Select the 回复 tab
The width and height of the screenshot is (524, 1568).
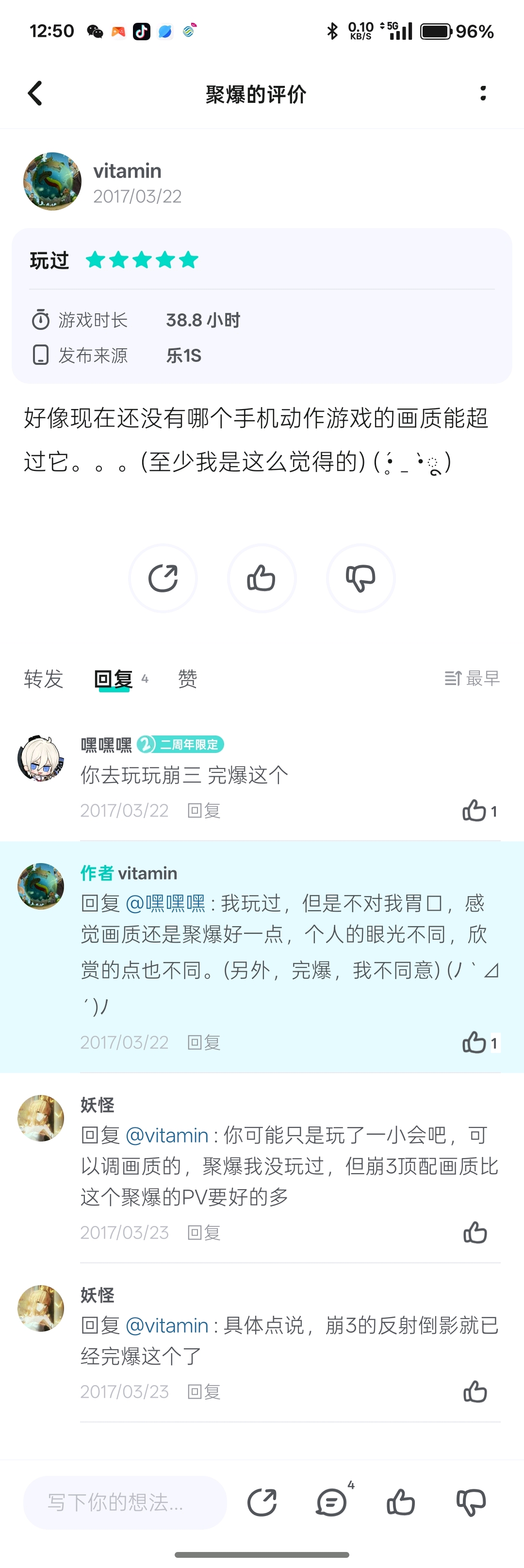pyautogui.click(x=114, y=678)
